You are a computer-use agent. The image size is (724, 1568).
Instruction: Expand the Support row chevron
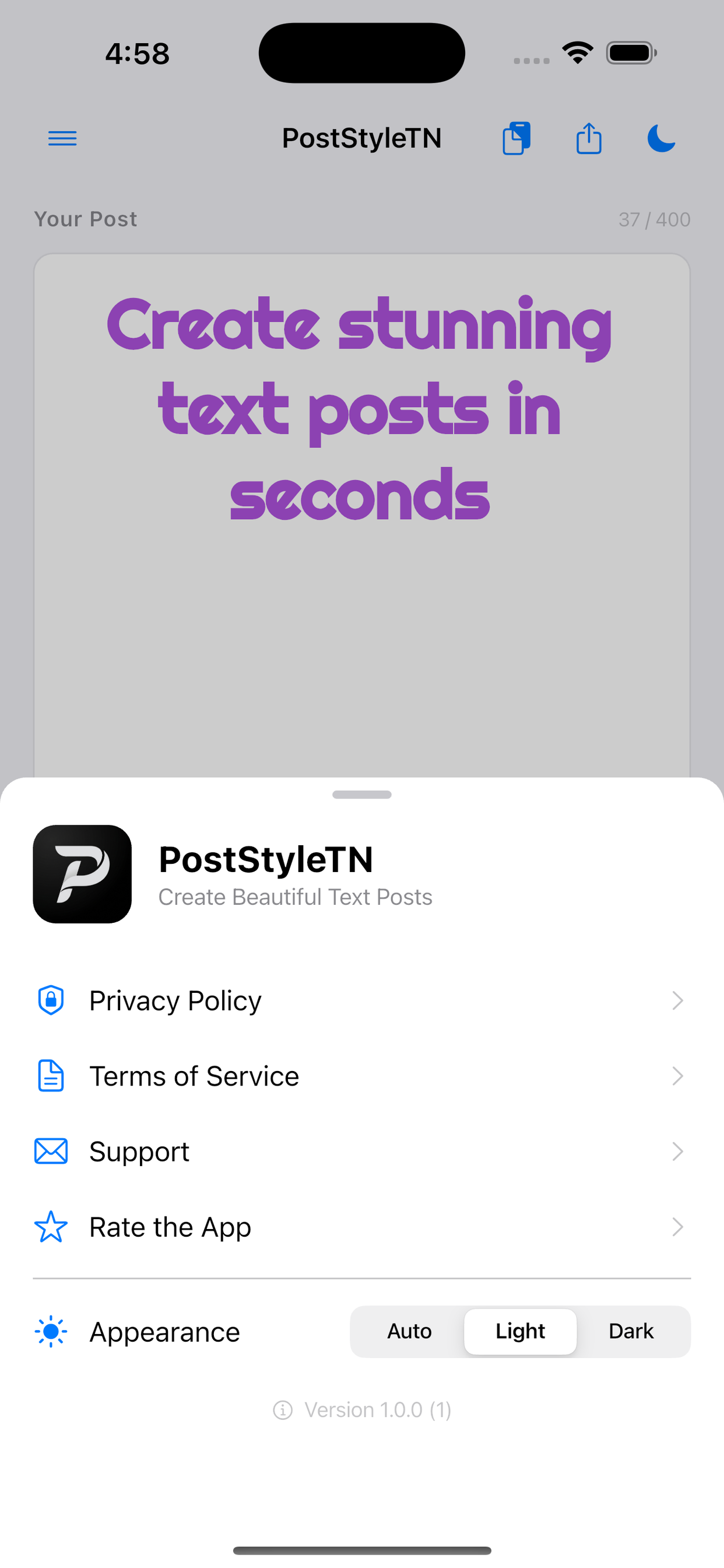677,1151
